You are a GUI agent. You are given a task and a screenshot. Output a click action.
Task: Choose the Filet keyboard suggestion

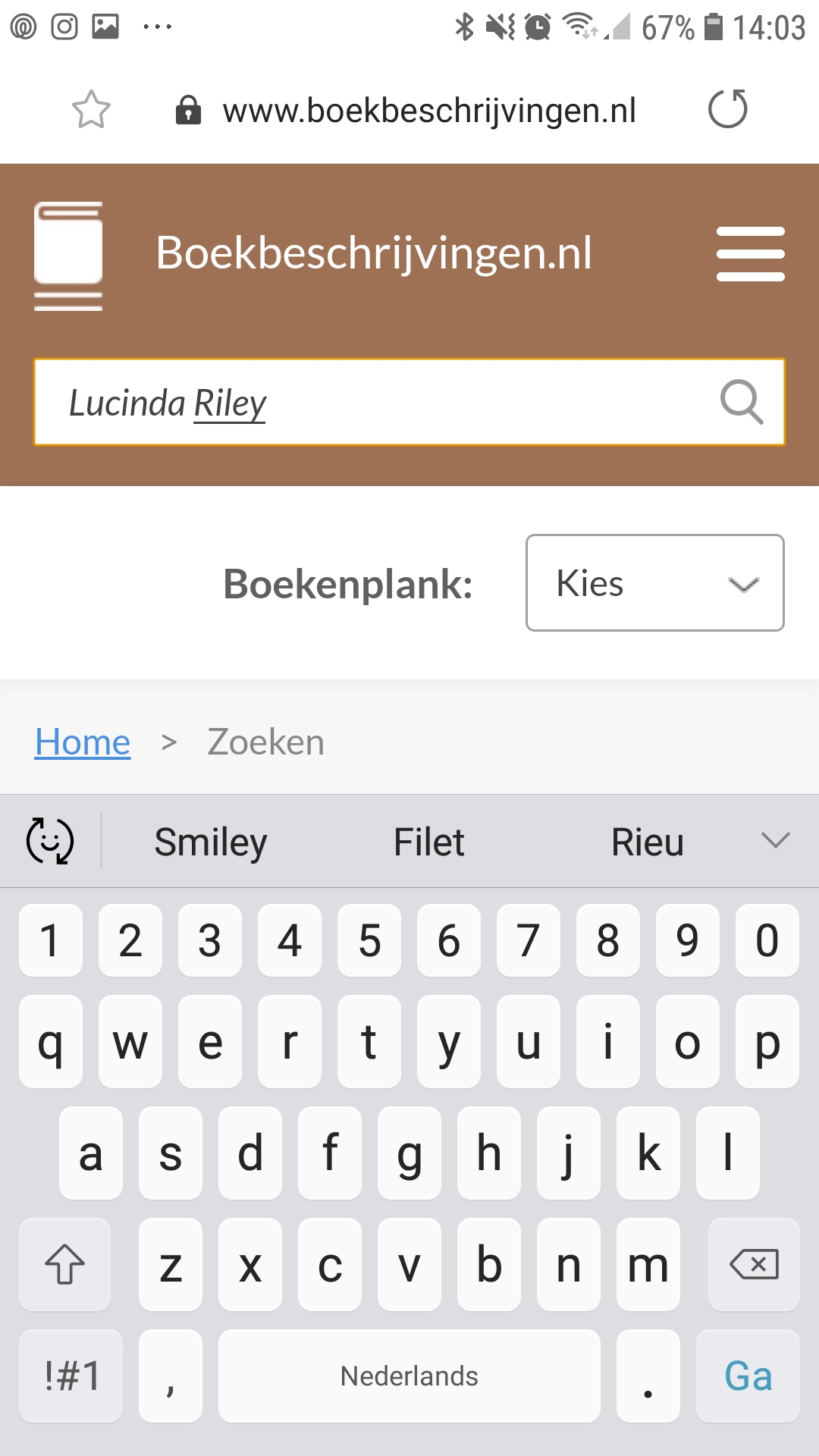coord(428,842)
